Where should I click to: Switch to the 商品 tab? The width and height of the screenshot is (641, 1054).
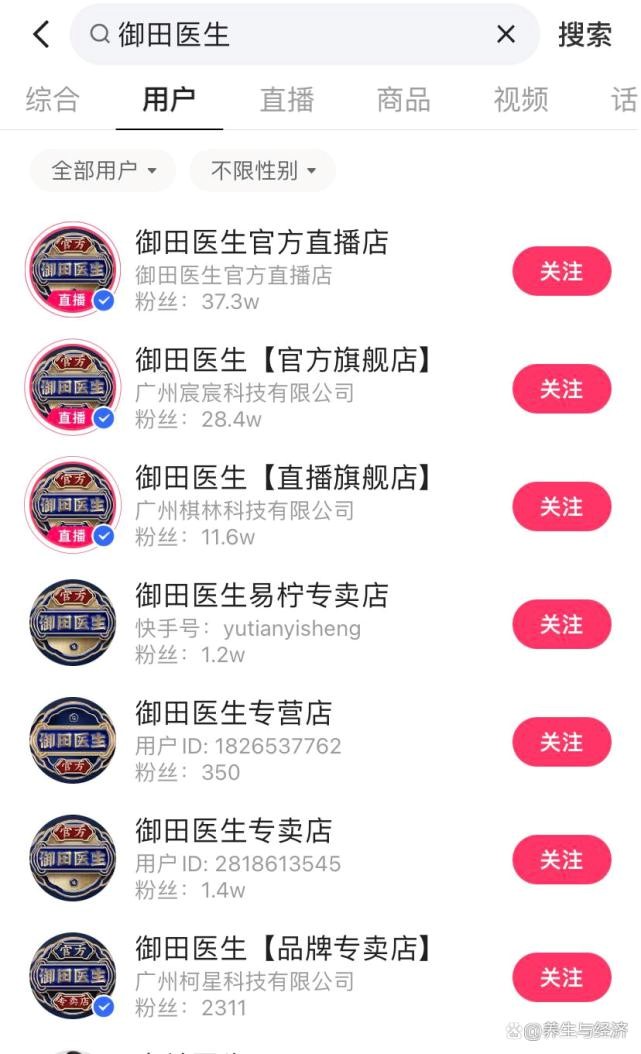pyautogui.click(x=404, y=99)
